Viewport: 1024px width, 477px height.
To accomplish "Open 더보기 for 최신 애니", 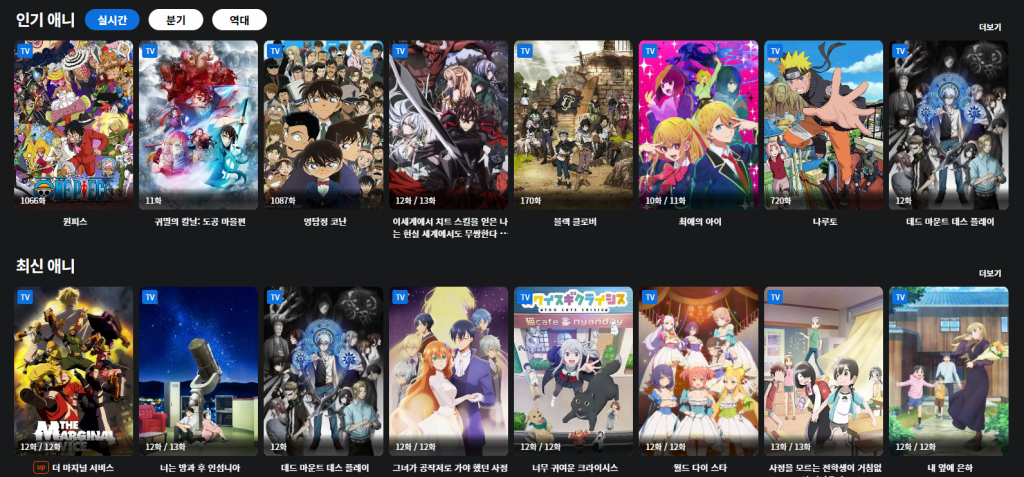I will [x=989, y=273].
